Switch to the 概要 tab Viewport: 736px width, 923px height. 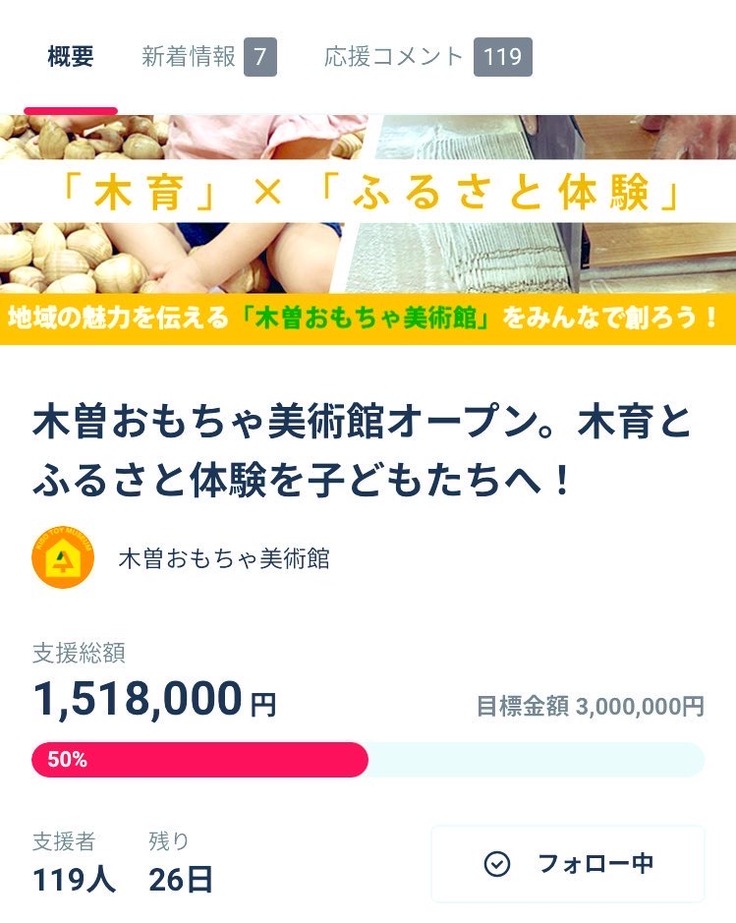pos(70,57)
